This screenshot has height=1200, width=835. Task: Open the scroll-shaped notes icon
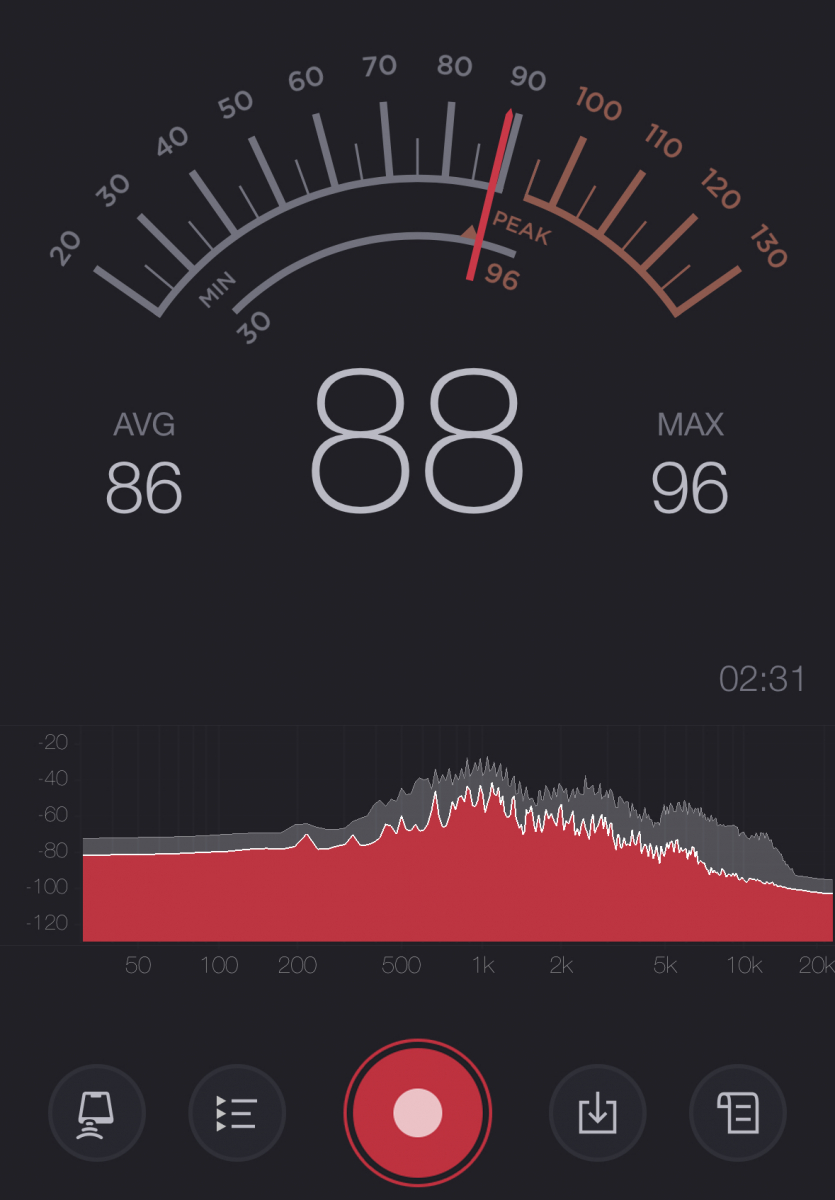(x=738, y=1112)
